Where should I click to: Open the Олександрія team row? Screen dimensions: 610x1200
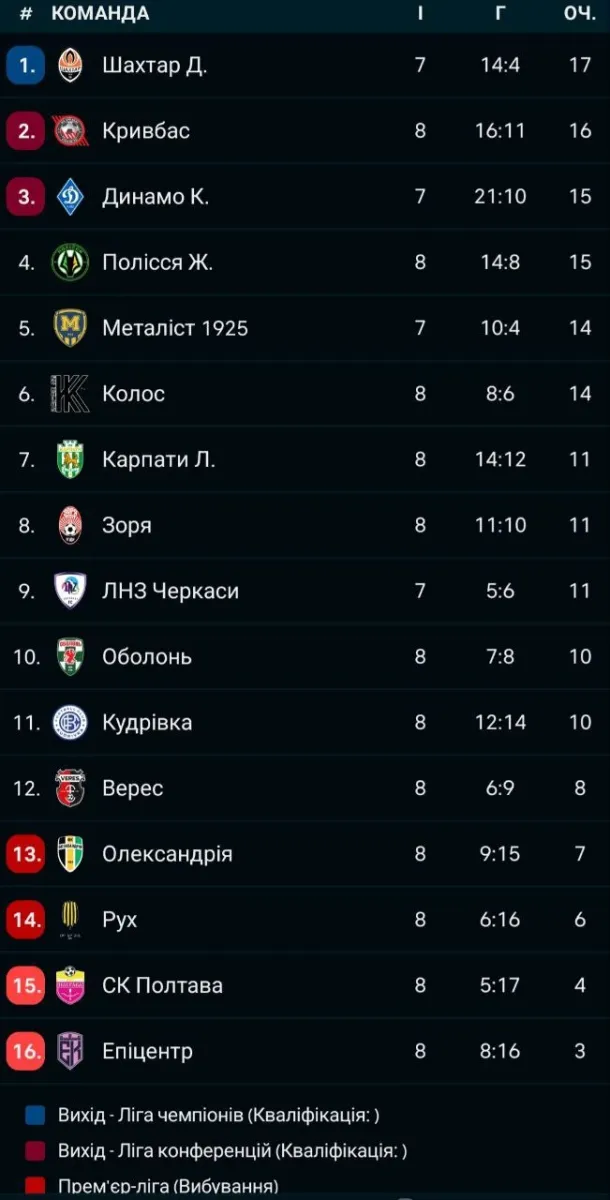[167, 854]
